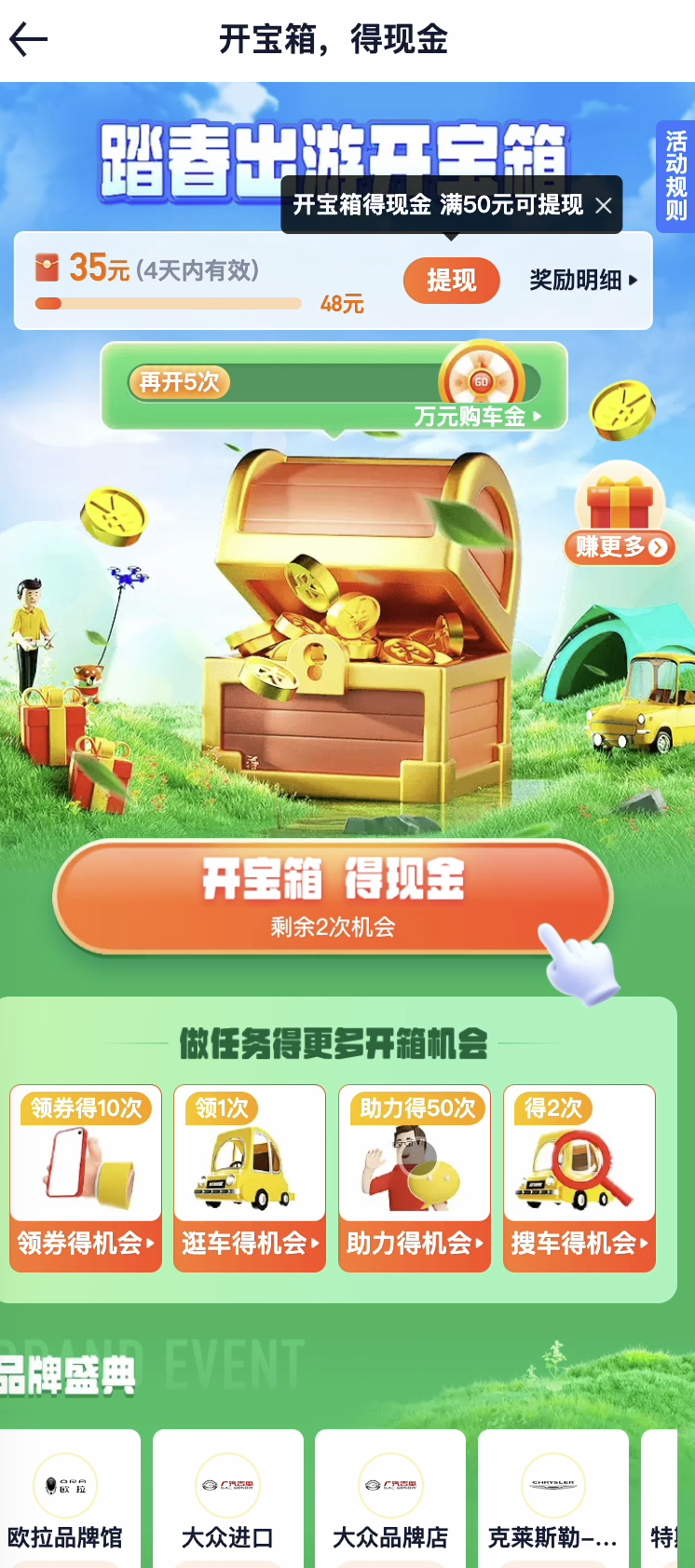Tap the 提现 withdraw button
The image size is (695, 1568).
[452, 280]
